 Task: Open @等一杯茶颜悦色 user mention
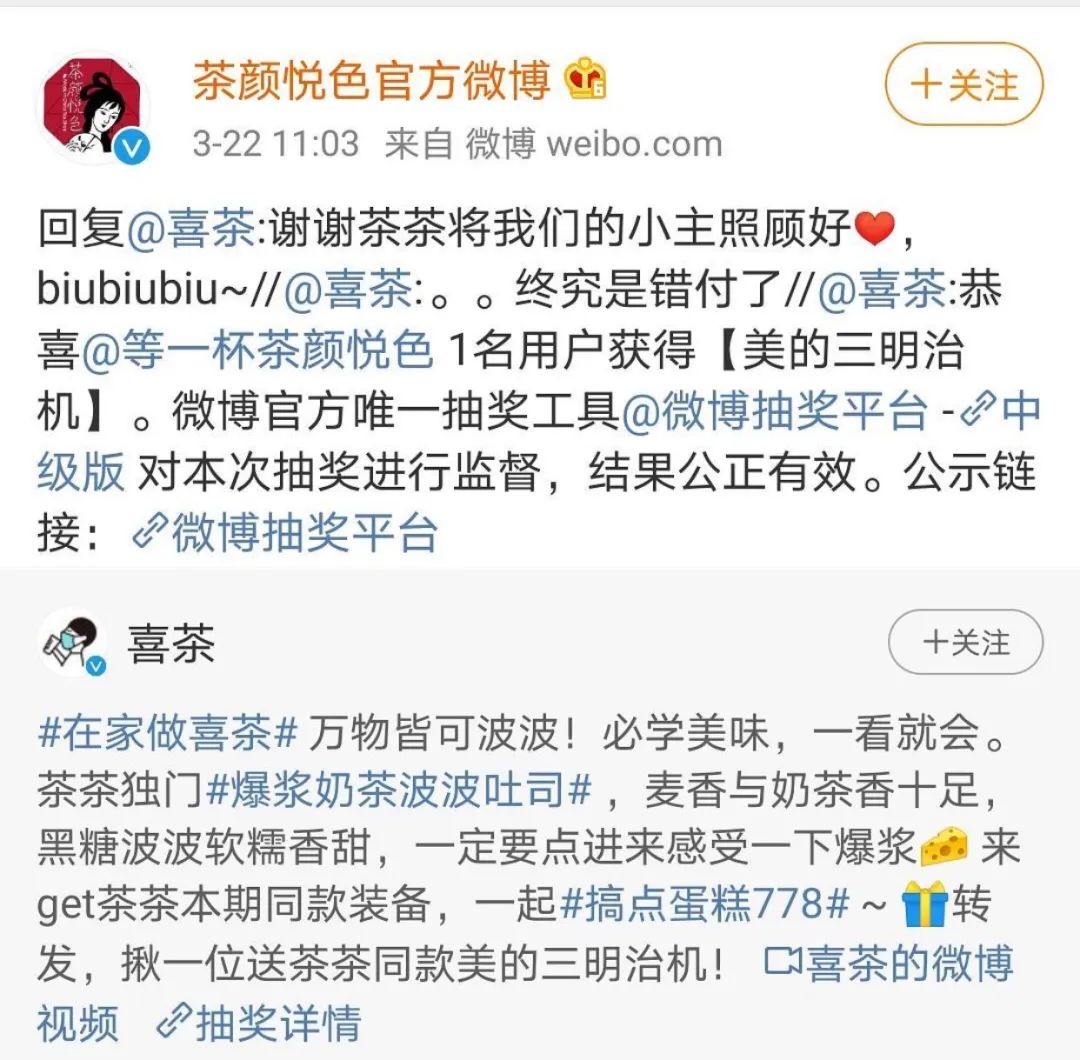coord(257,351)
